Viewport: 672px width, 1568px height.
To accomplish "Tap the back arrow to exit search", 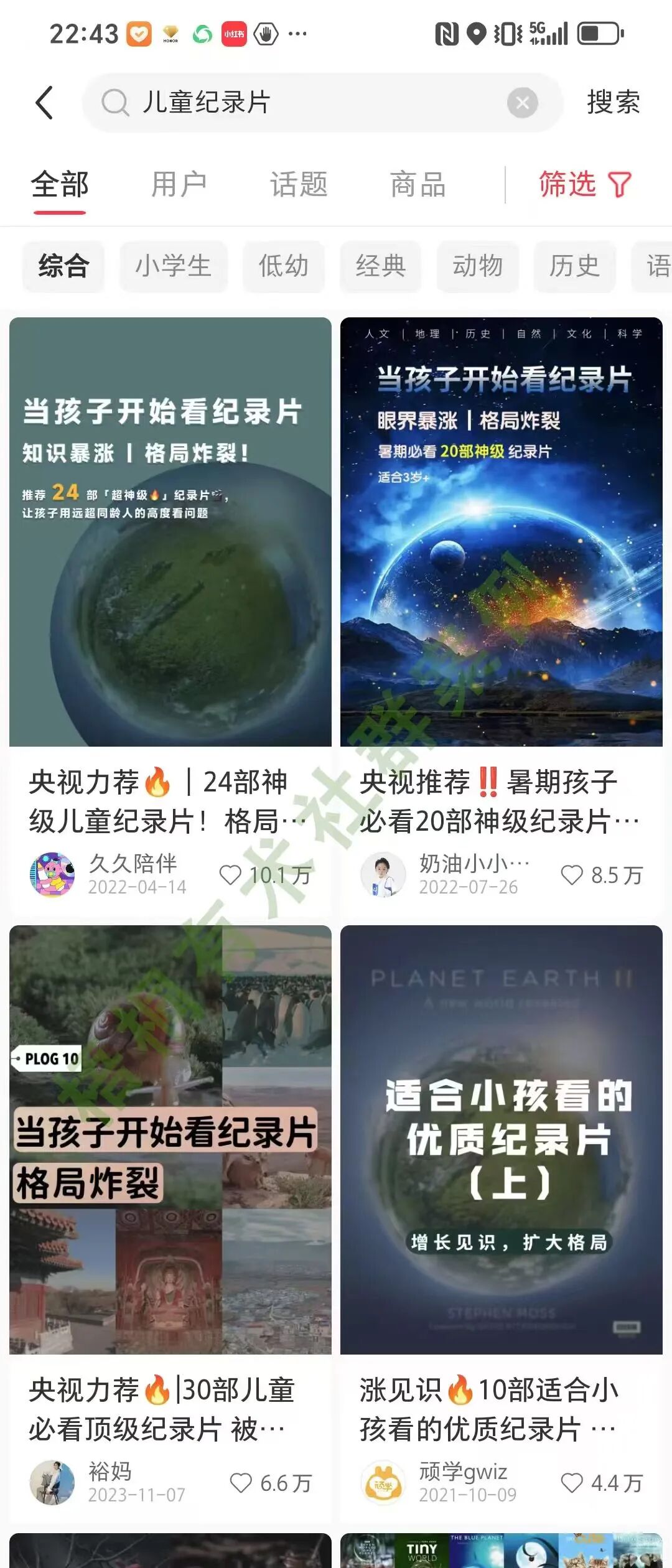I will coord(44,102).
